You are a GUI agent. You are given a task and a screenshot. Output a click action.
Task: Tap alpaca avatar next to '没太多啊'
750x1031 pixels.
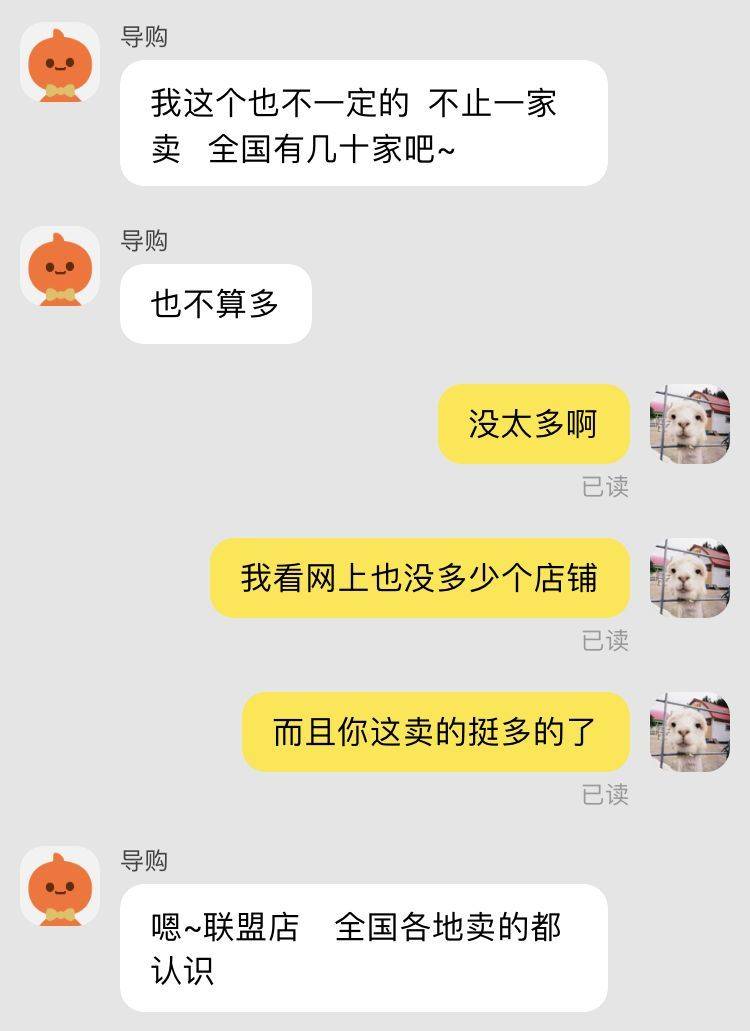point(690,424)
